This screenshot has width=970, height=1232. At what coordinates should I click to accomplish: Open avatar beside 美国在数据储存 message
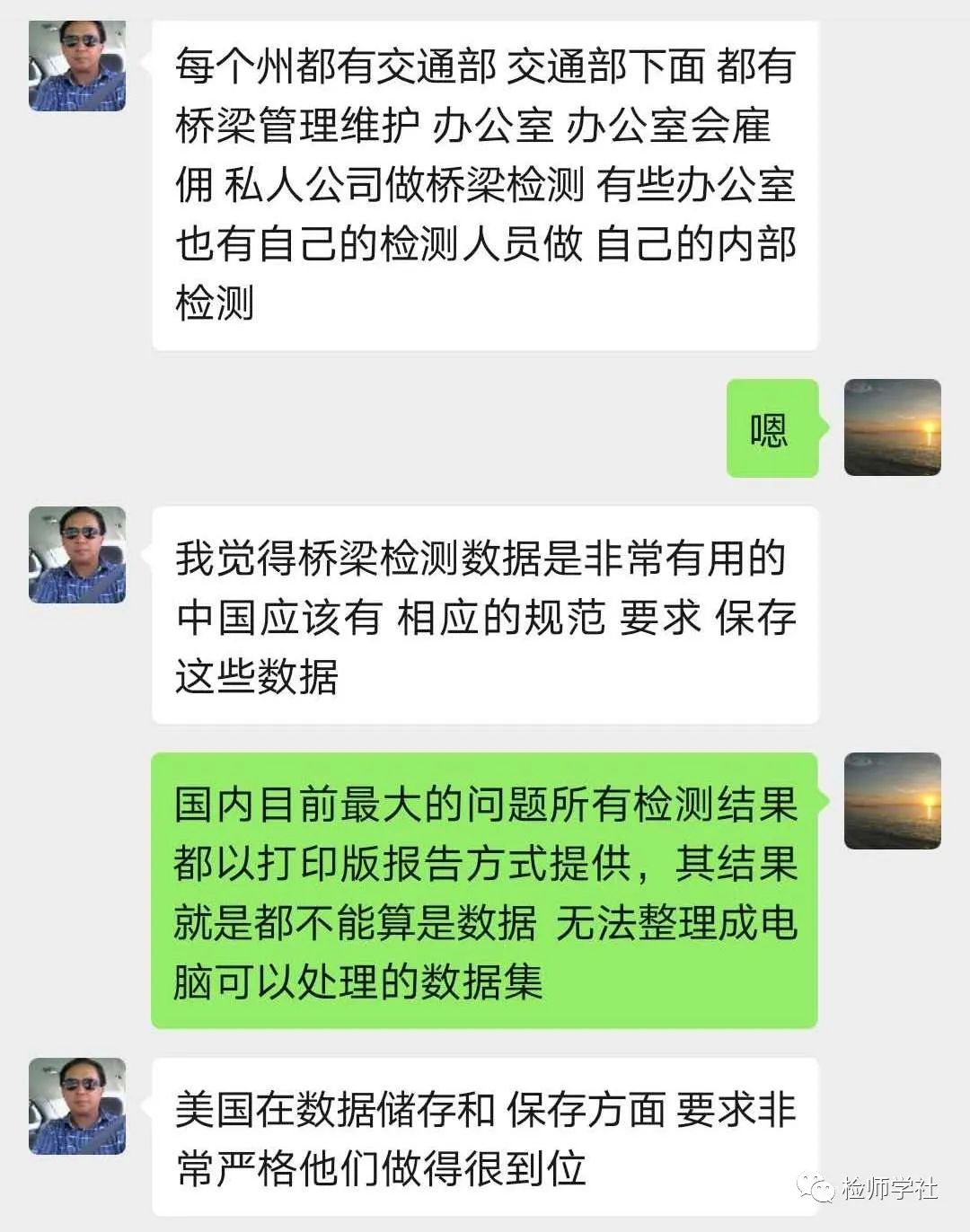pos(77,1105)
